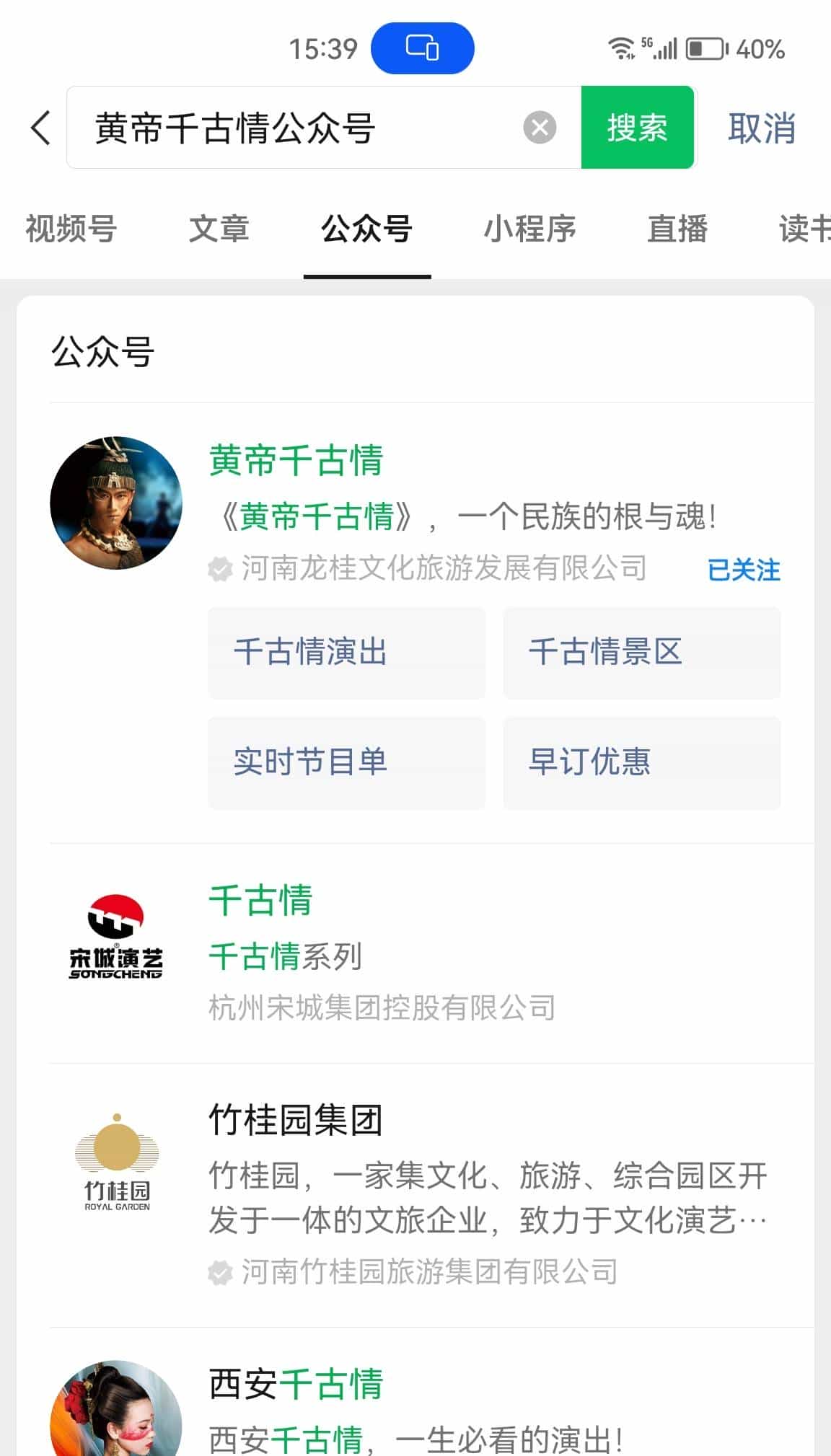Switch to the 视频号 tab
The width and height of the screenshot is (831, 1456).
[70, 229]
